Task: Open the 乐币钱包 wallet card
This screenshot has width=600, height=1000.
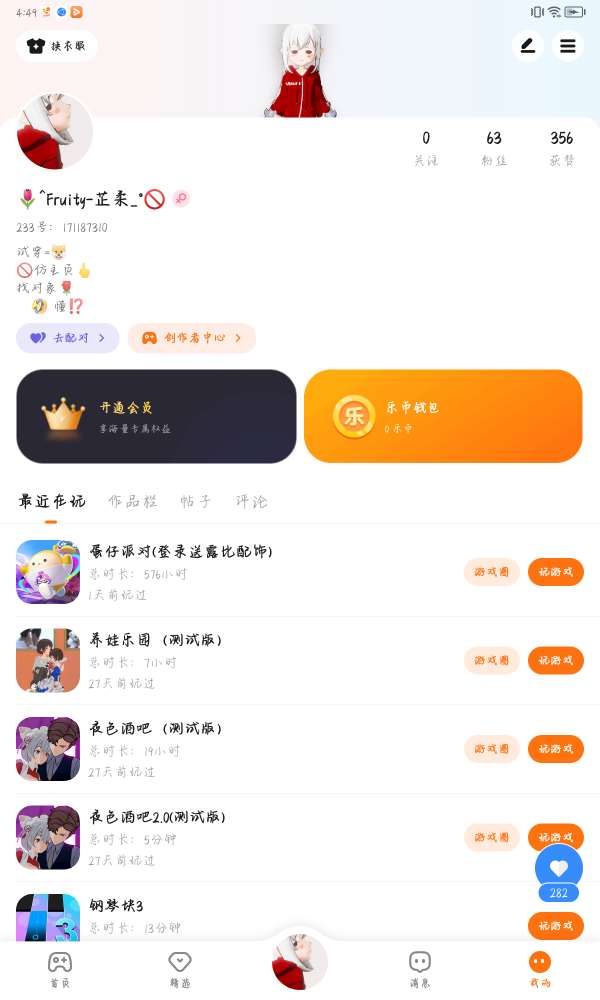Action: pos(443,416)
